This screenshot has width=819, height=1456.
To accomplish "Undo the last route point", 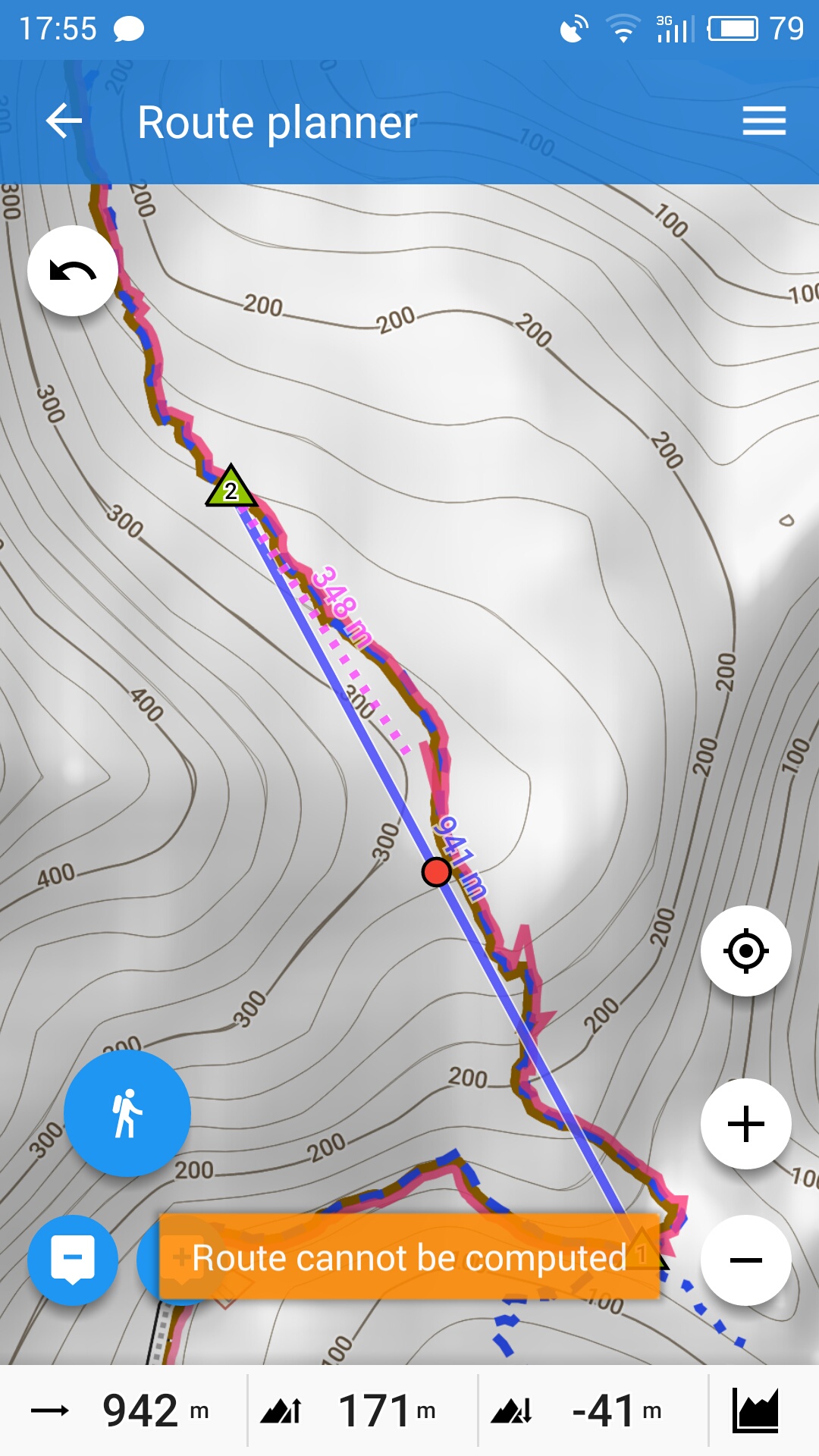I will pos(73,271).
